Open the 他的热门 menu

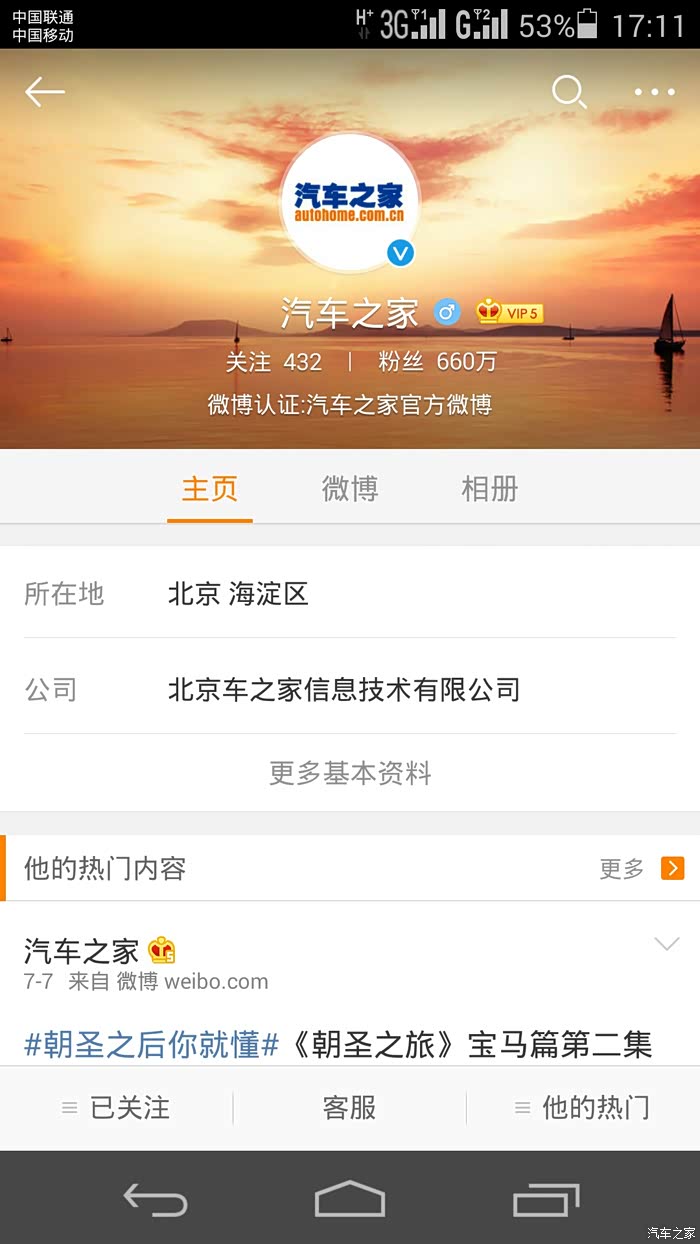[583, 1108]
